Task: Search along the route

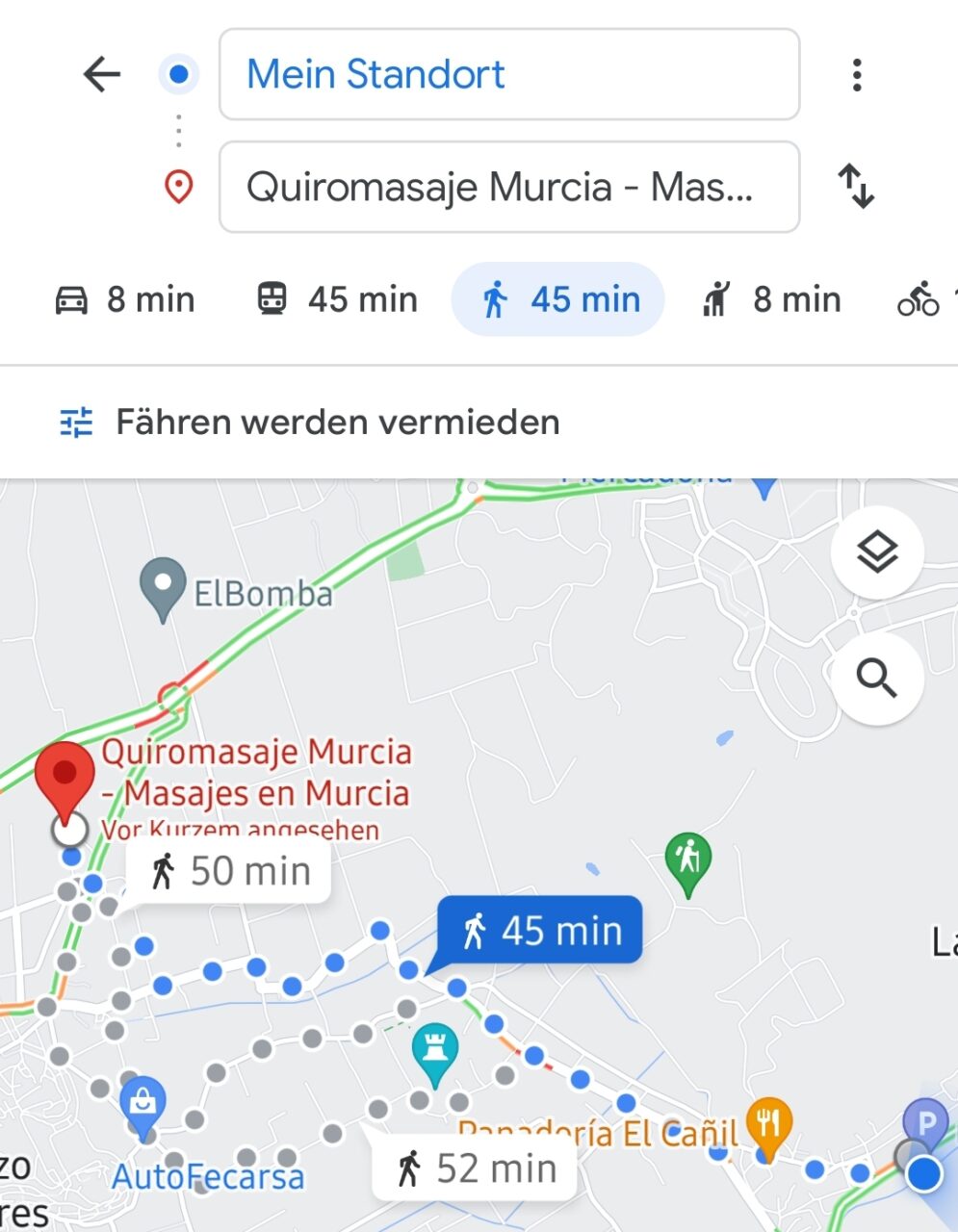Action: pos(877,679)
